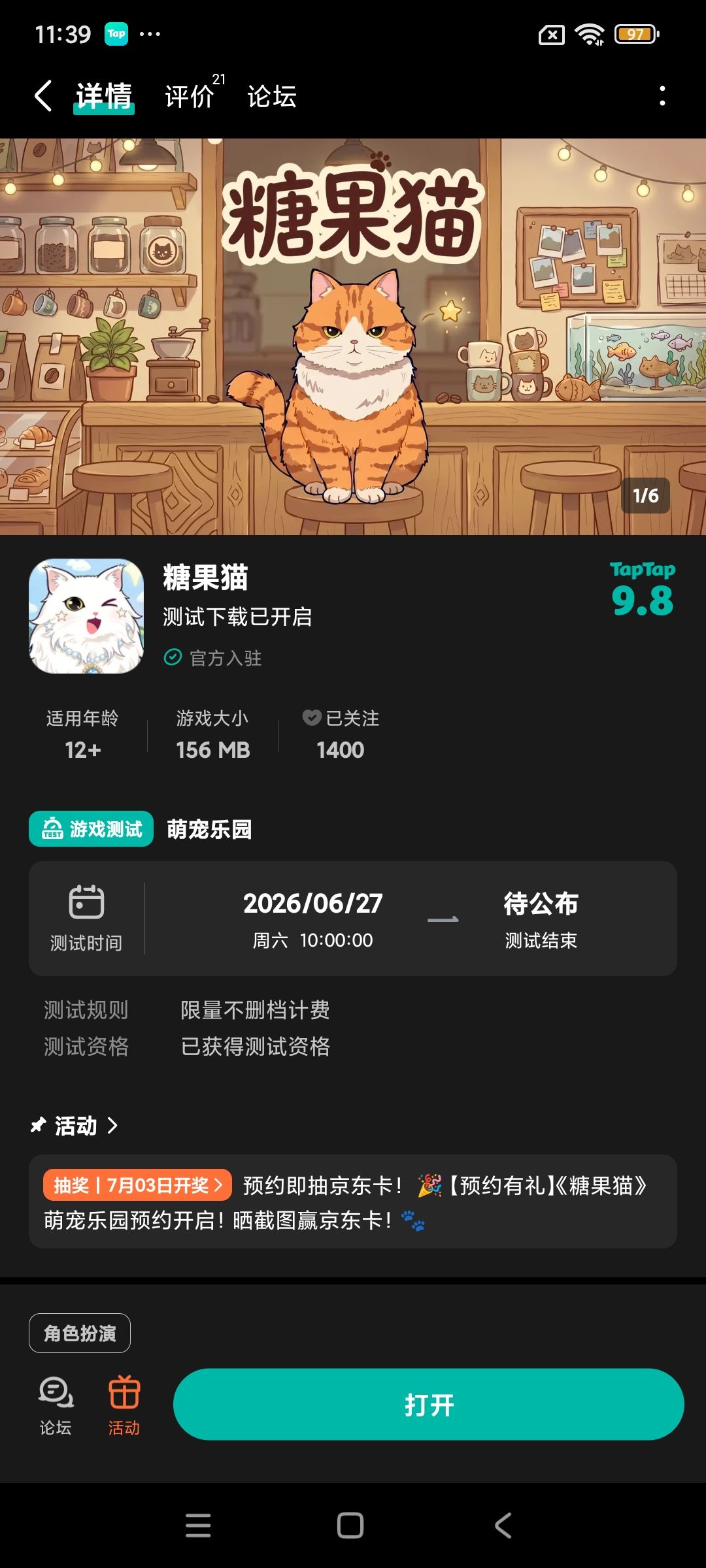Tap the 已关注 follow heart
This screenshot has height=1568, width=706.
(312, 717)
